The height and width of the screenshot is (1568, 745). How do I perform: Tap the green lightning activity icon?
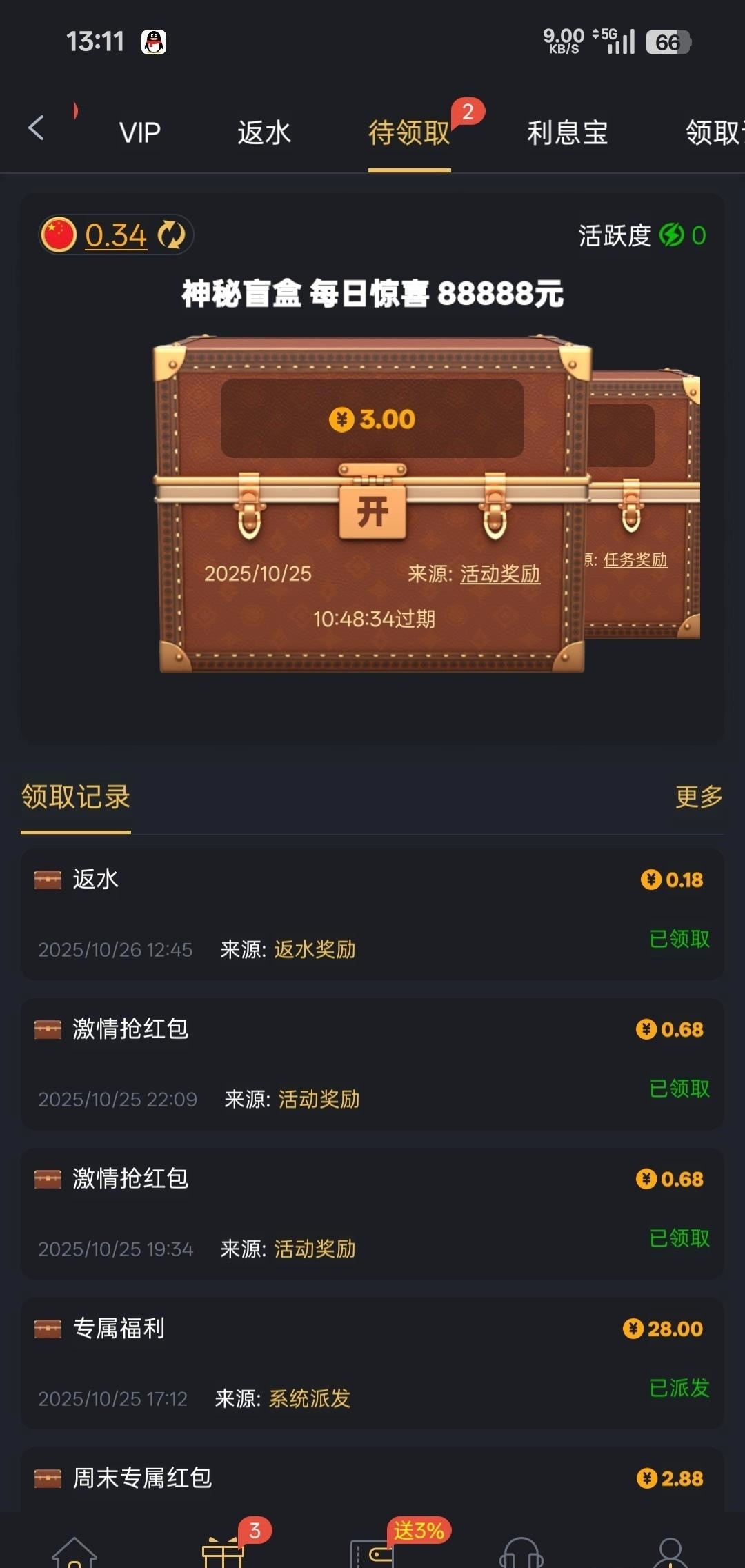click(671, 235)
